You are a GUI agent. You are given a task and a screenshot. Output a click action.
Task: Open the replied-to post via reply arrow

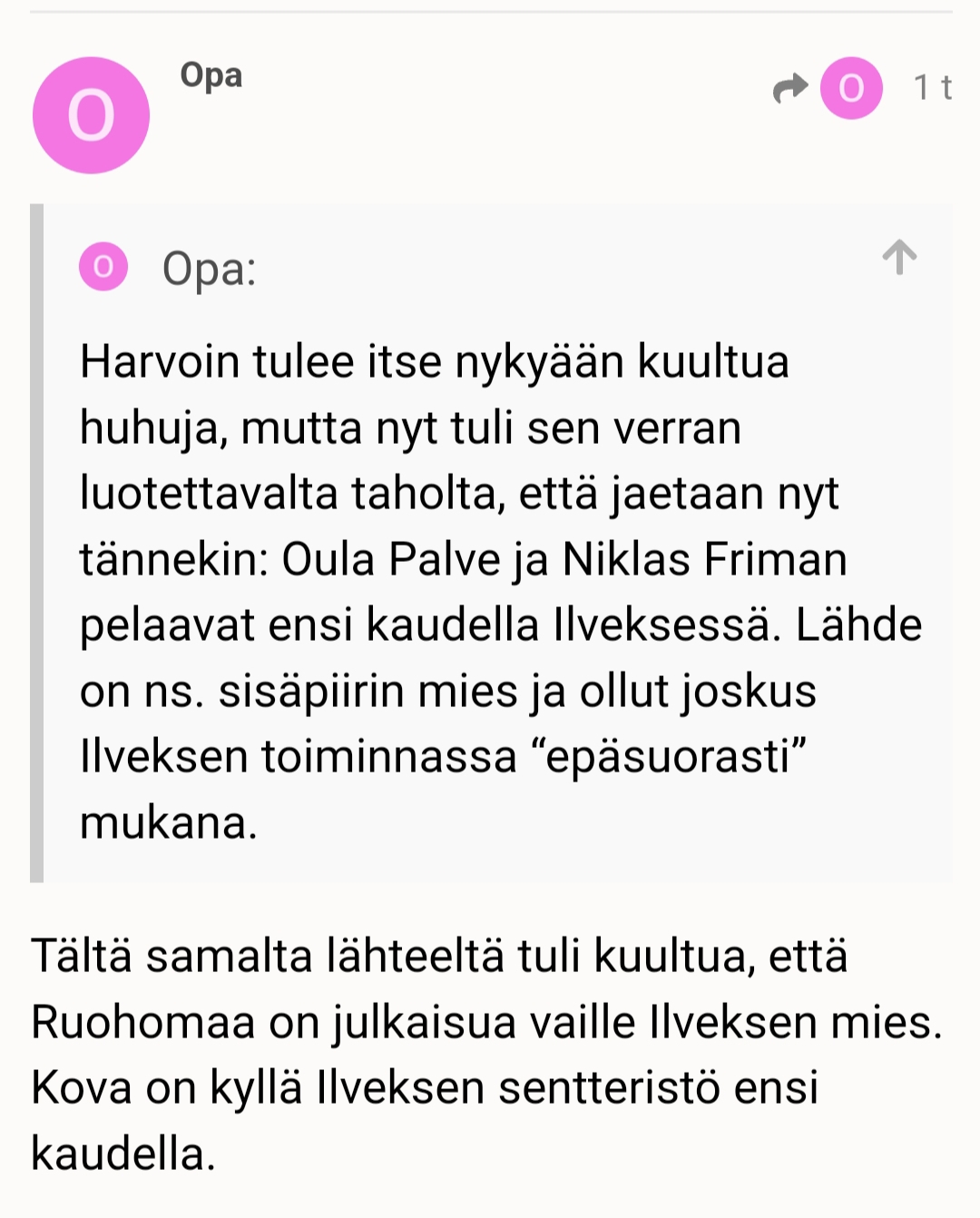click(790, 88)
